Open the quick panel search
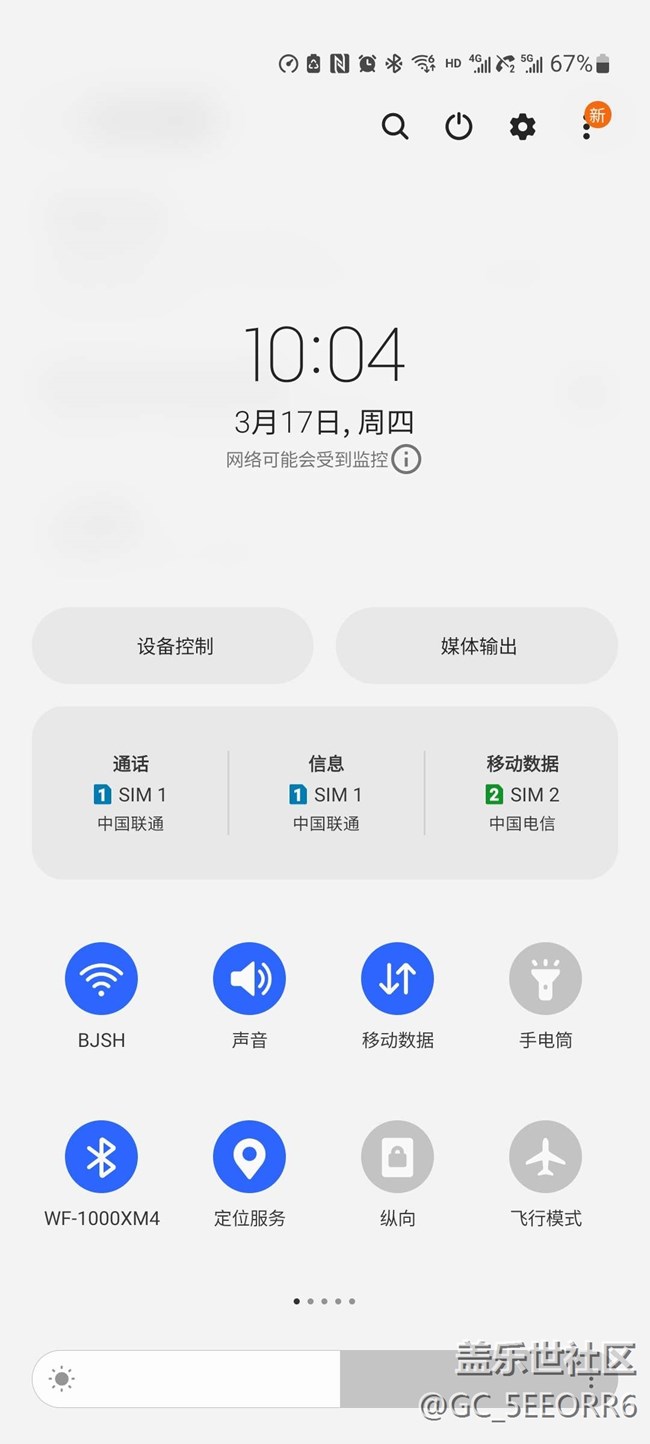This screenshot has width=650, height=1444. [395, 127]
